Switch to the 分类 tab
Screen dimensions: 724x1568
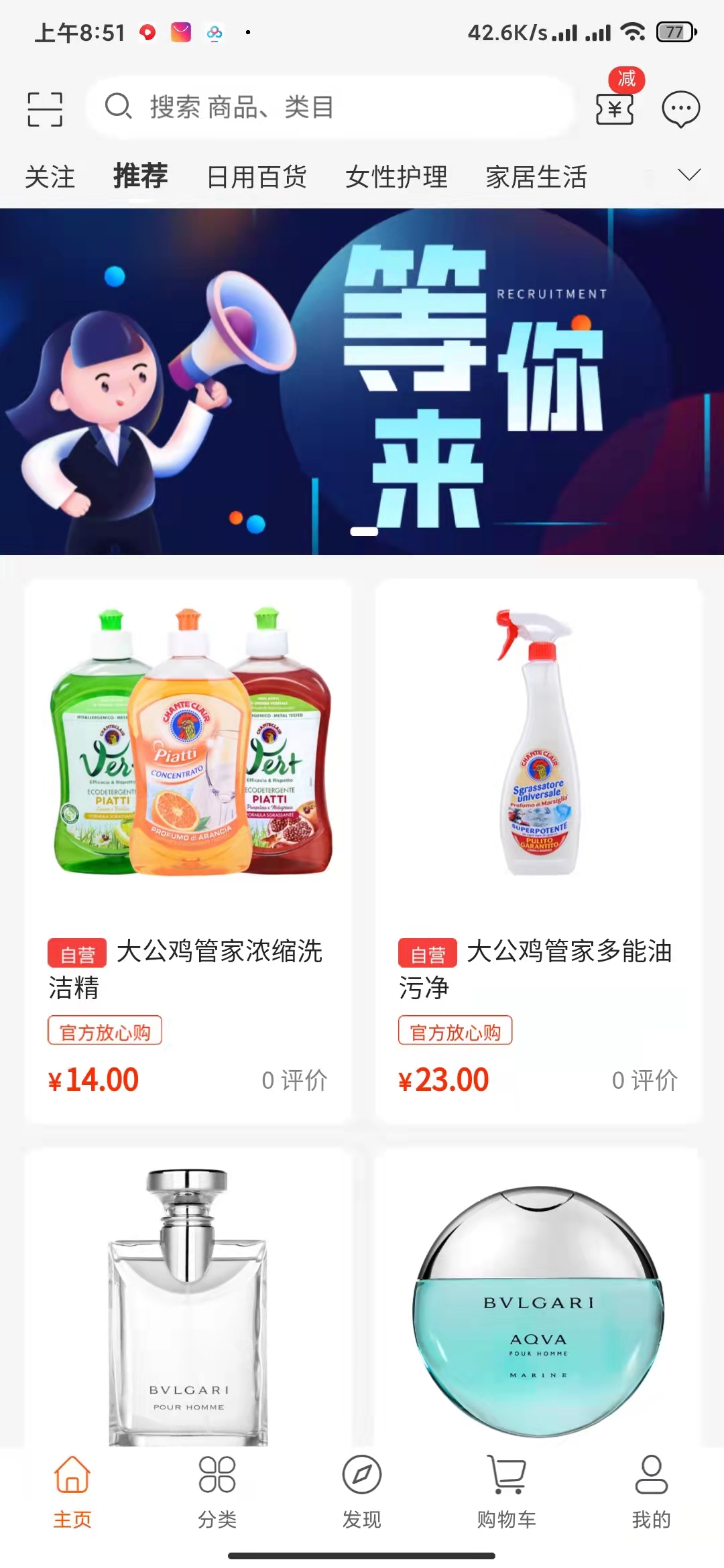[217, 1492]
